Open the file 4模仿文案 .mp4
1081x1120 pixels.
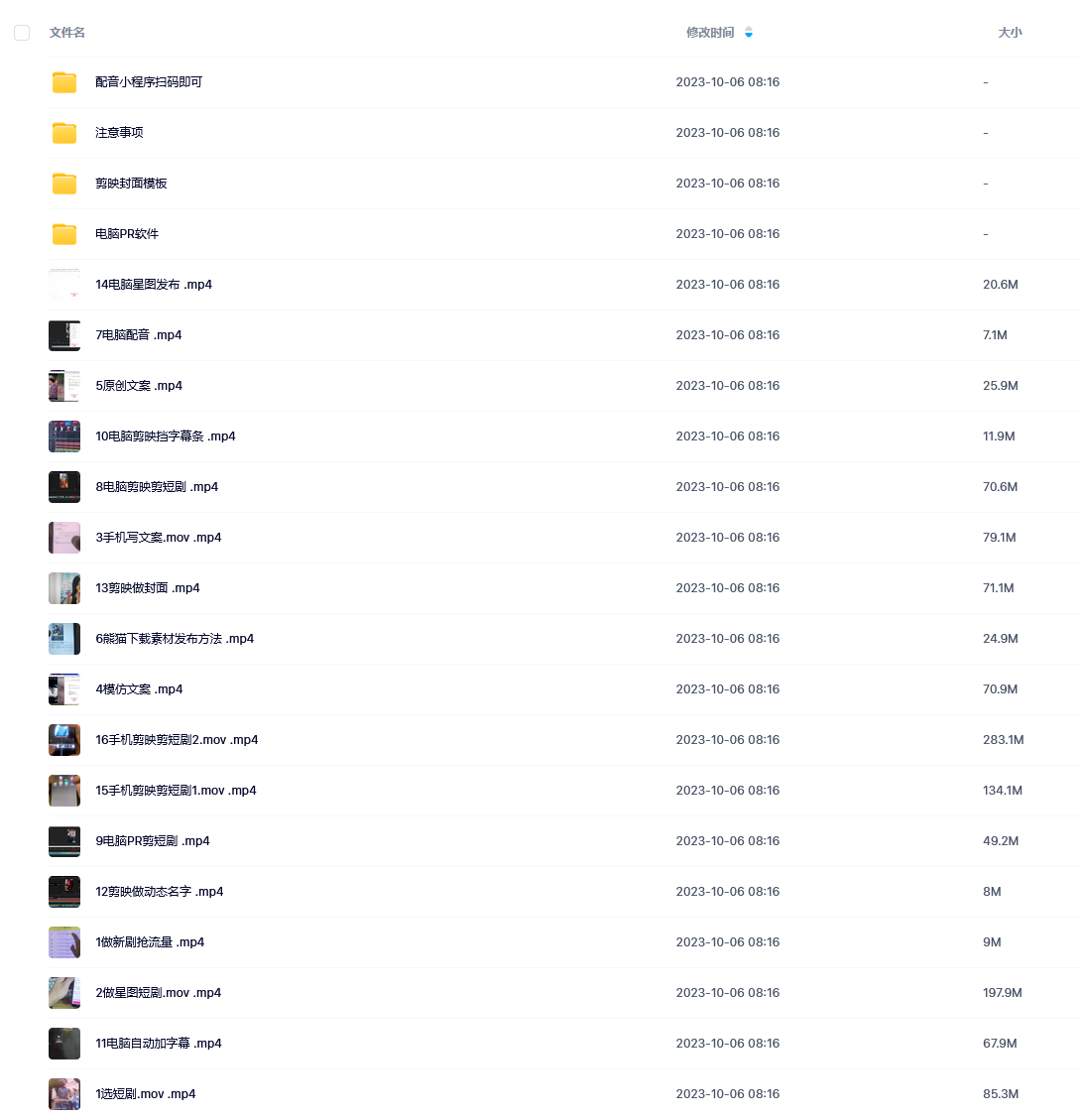click(x=139, y=689)
